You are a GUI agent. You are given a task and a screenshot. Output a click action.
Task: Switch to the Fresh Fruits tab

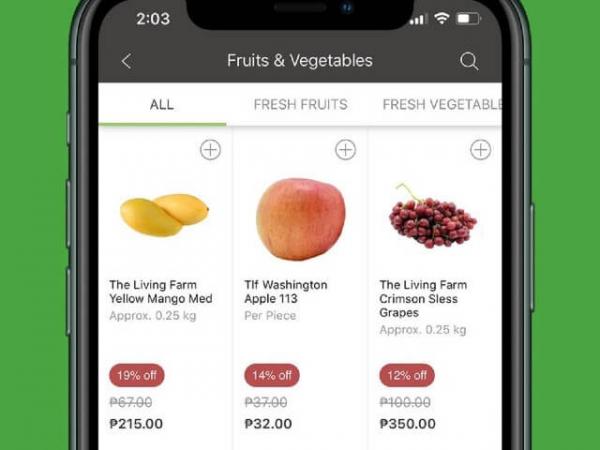pos(300,104)
